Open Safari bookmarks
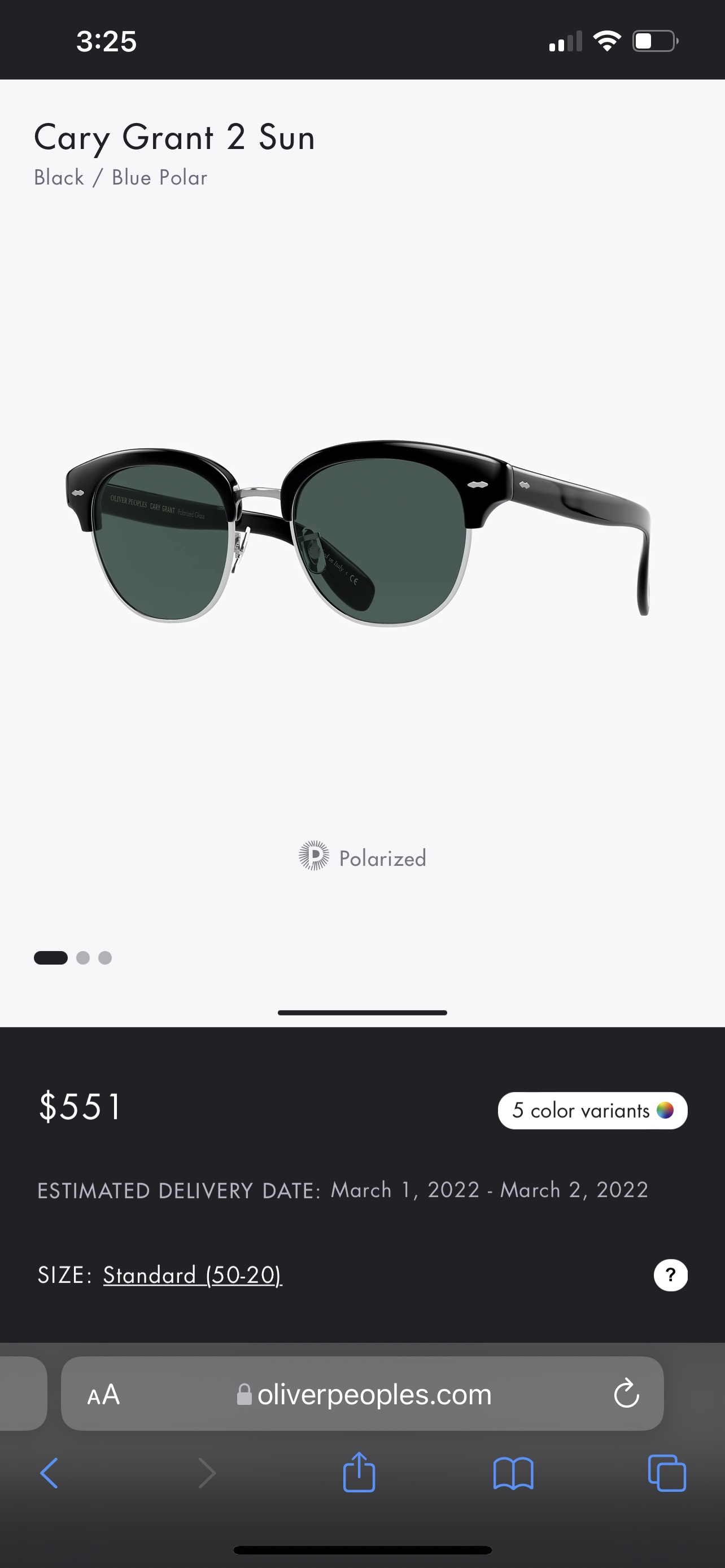725x1568 pixels. coord(513,1473)
